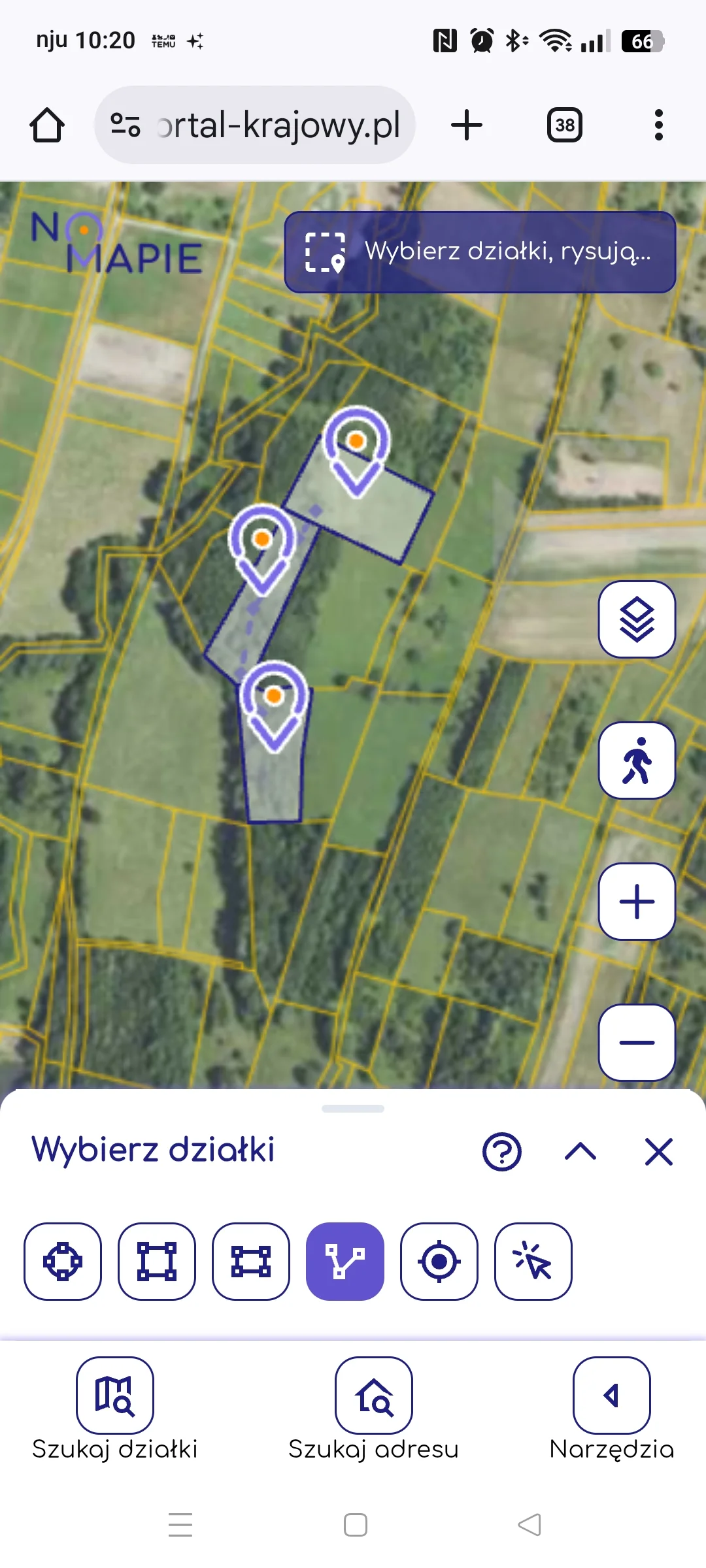Zoom in the map with plus button
The width and height of the screenshot is (706, 1568).
coord(637,901)
